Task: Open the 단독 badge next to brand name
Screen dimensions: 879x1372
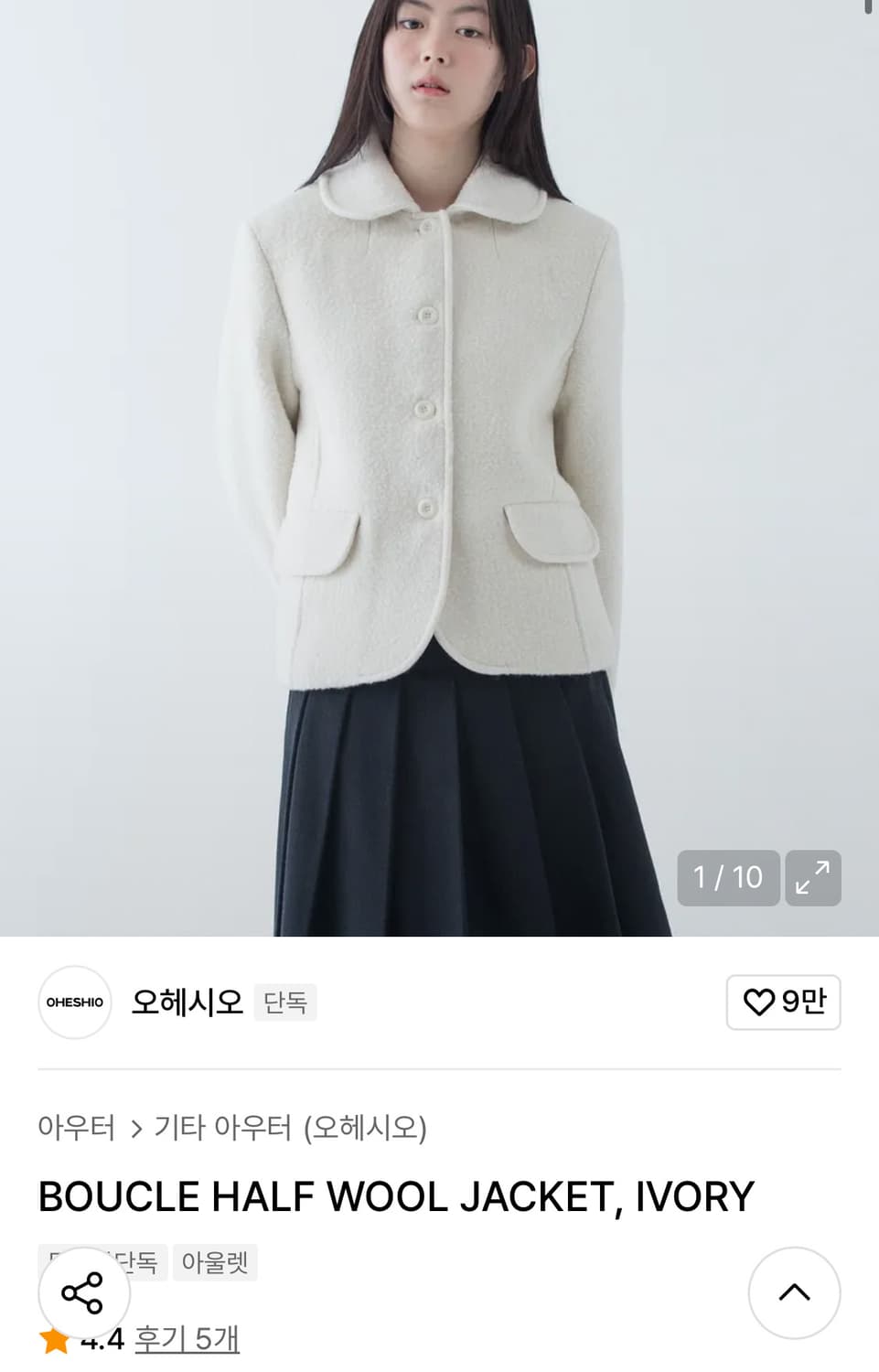Action: pyautogui.click(x=284, y=1002)
